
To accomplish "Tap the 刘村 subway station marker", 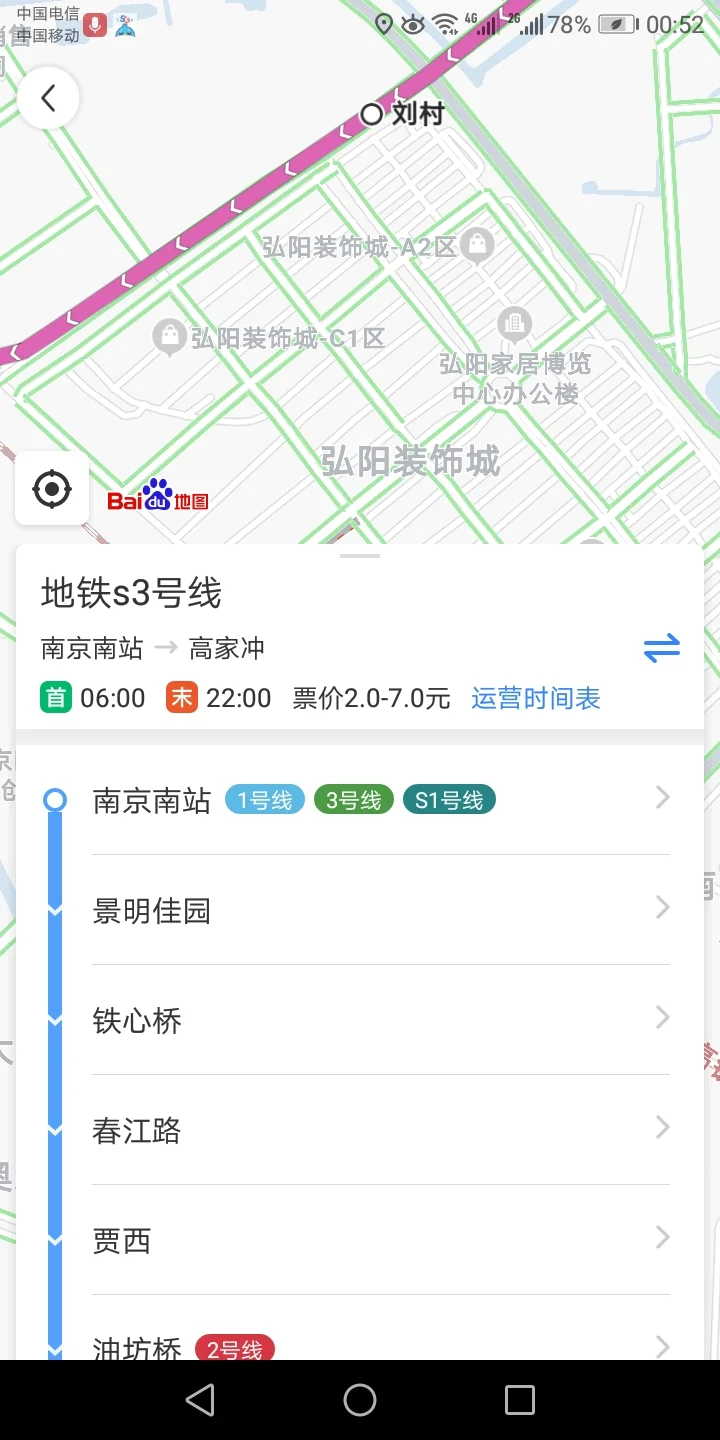I will click(373, 114).
